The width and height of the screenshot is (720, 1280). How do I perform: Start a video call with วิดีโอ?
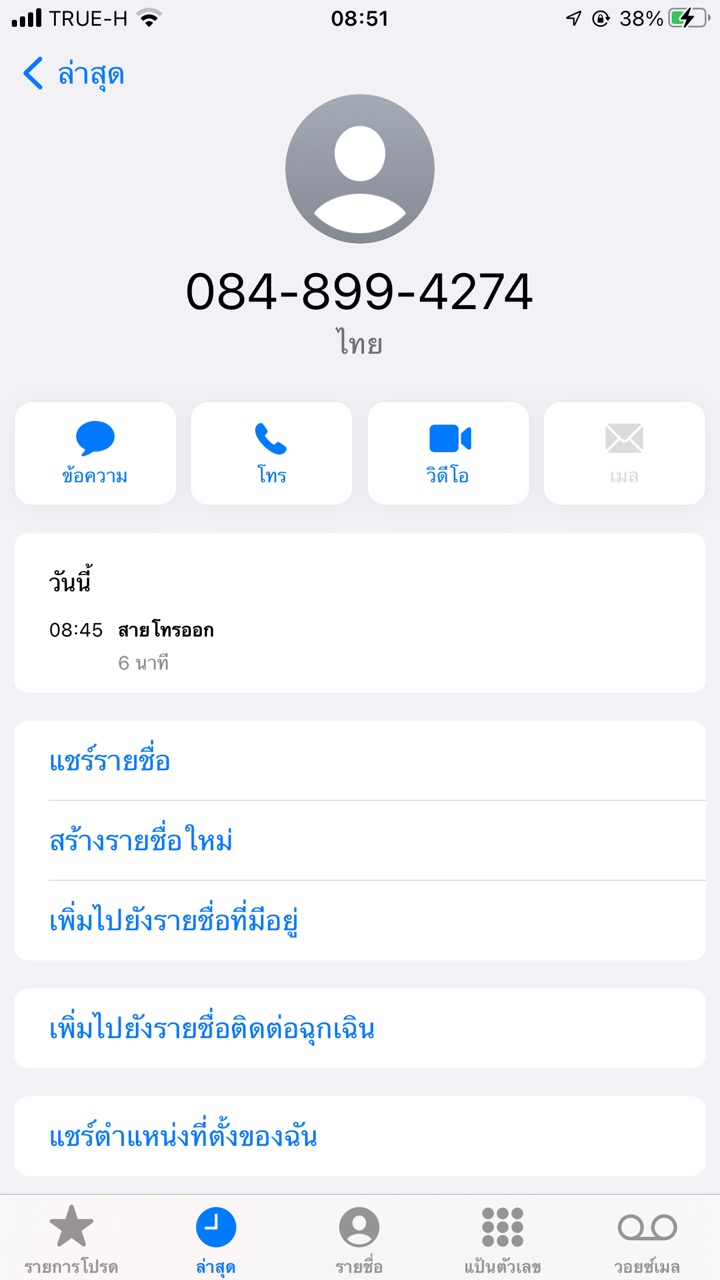coord(448,453)
